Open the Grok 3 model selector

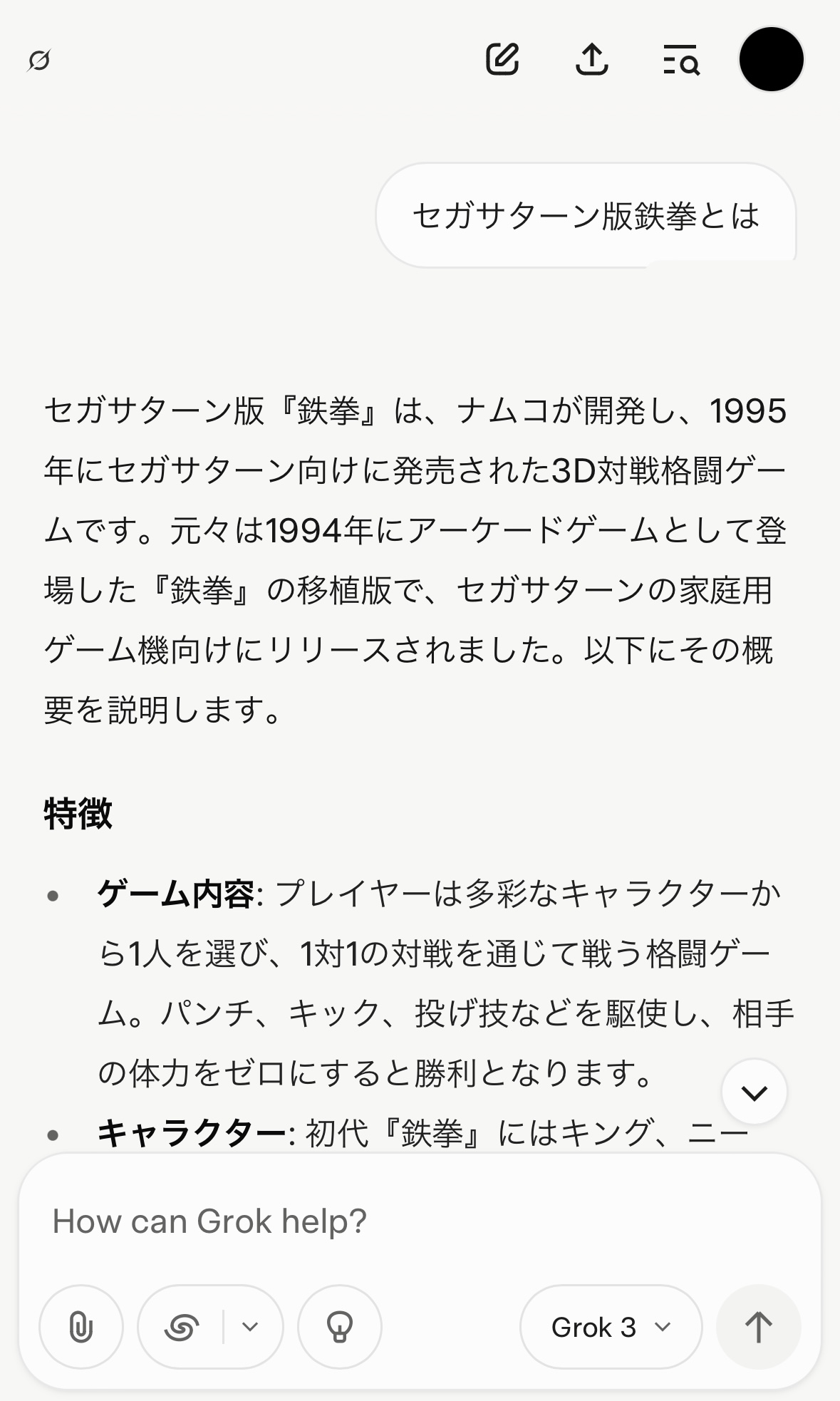pyautogui.click(x=611, y=1327)
